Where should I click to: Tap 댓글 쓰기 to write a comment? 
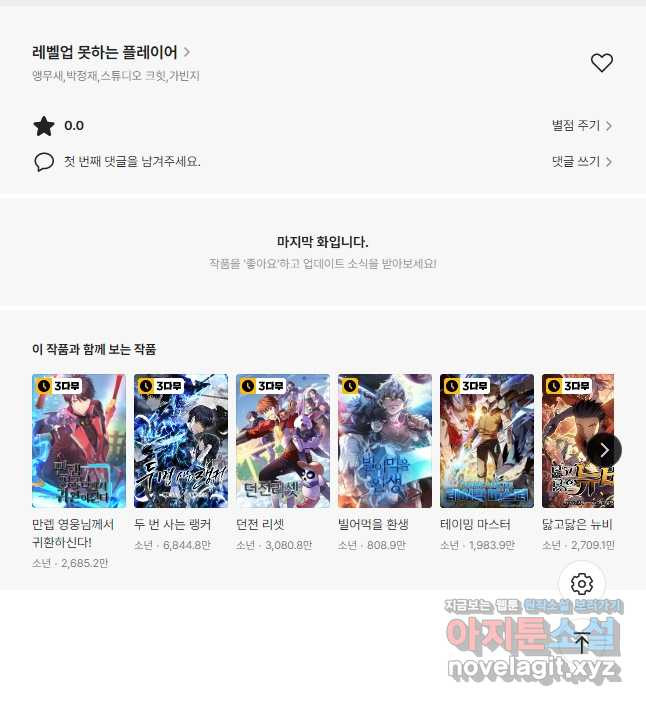[x=581, y=161]
